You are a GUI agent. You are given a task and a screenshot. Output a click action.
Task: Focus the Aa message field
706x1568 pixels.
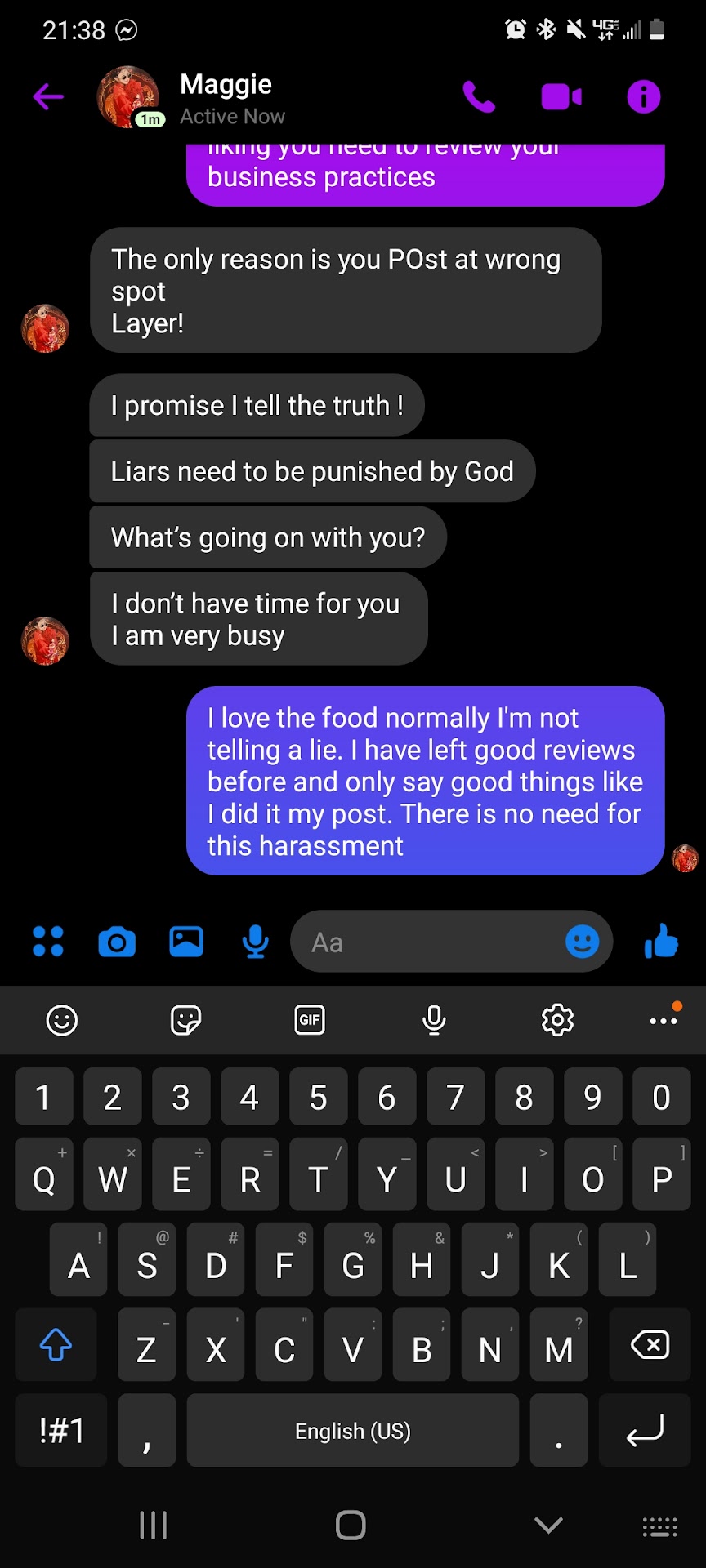pos(425,942)
